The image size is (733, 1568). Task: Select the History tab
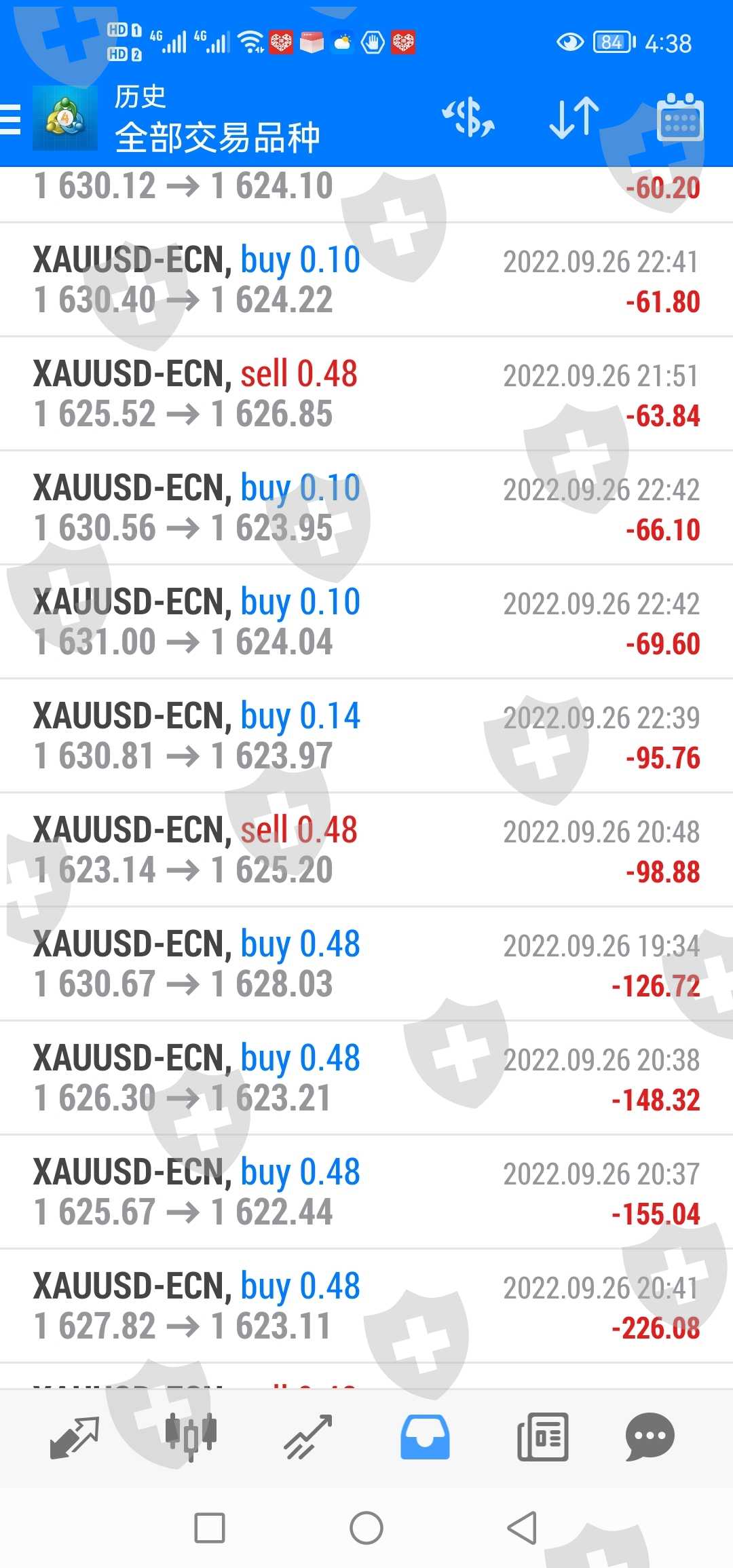pyautogui.click(x=425, y=1438)
